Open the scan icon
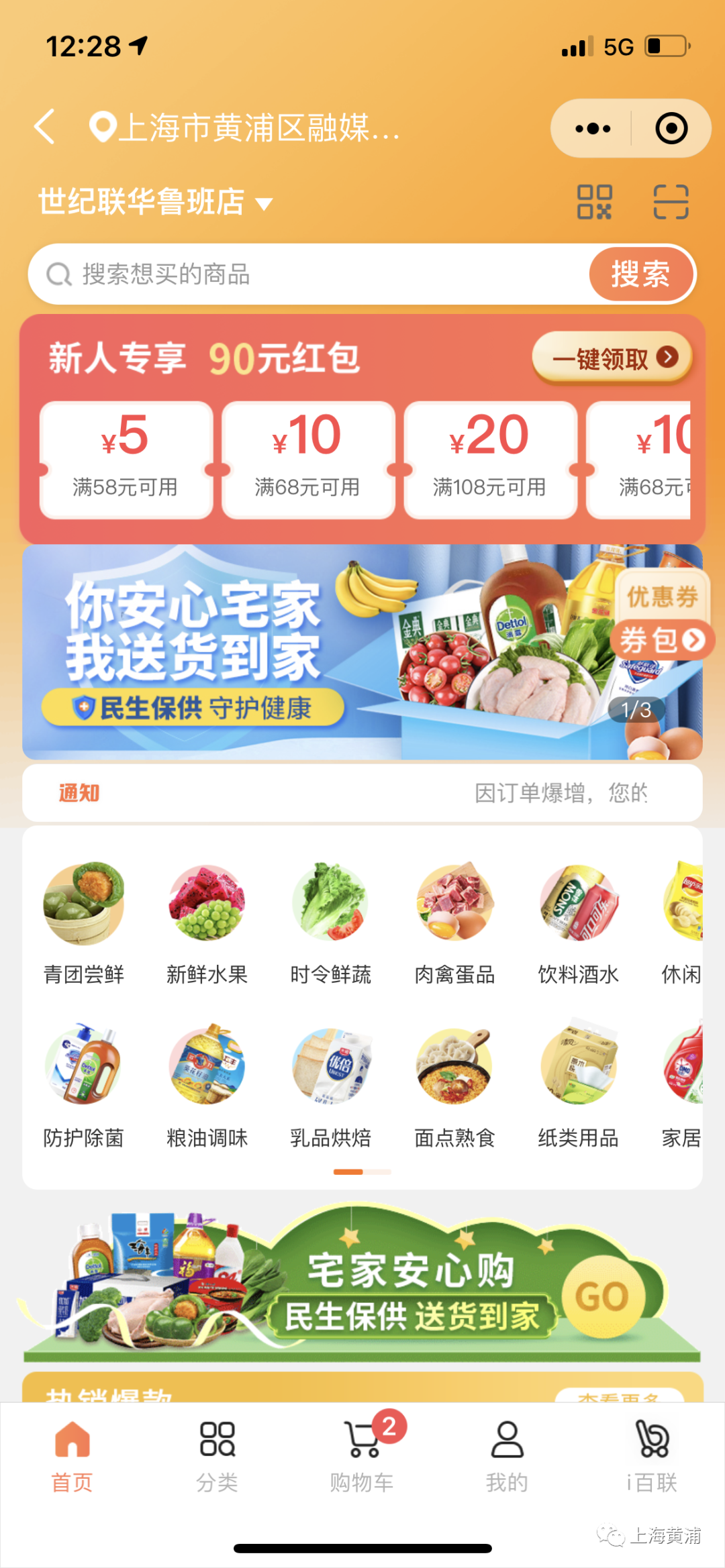The image size is (725, 1568). tap(671, 202)
